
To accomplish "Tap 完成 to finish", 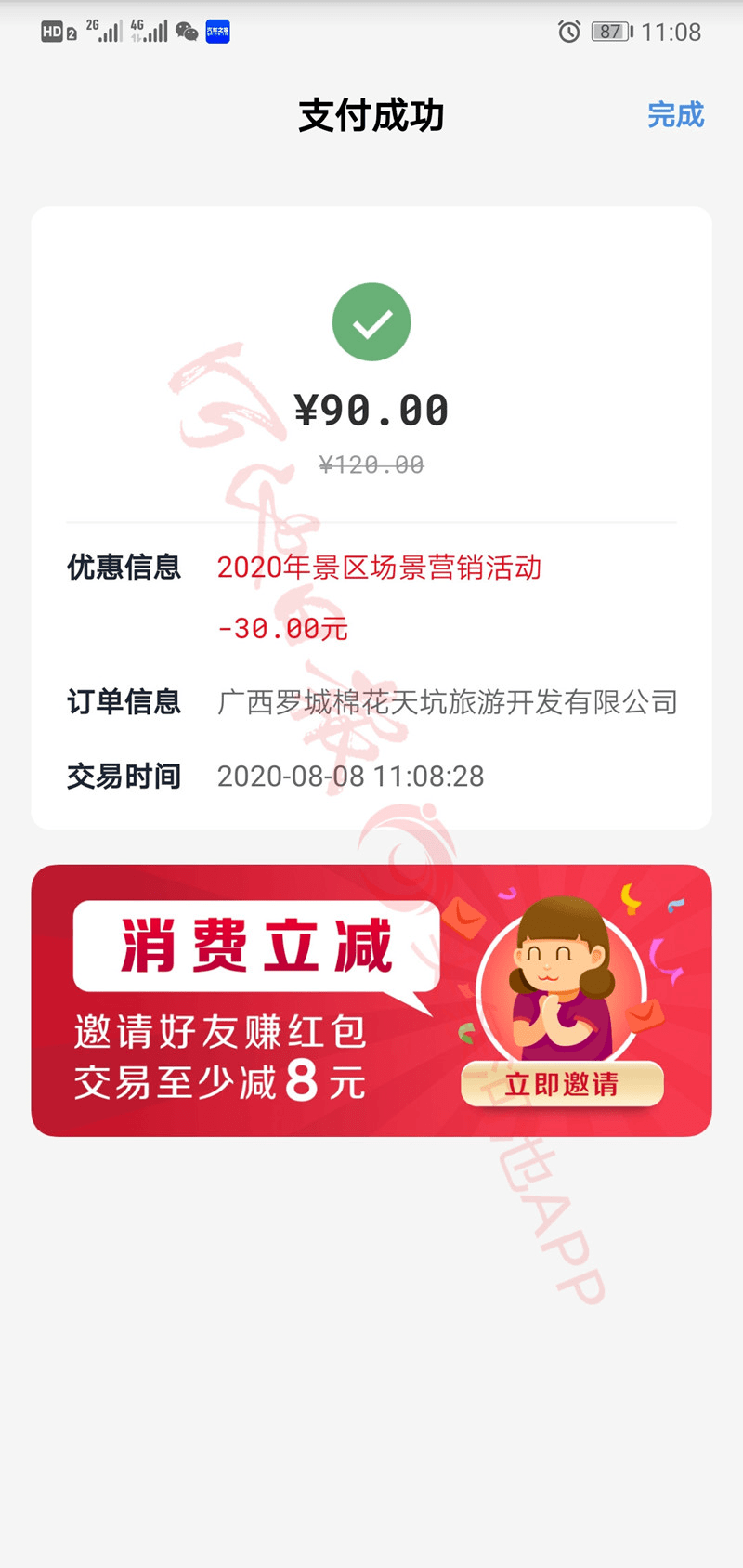I will (675, 115).
